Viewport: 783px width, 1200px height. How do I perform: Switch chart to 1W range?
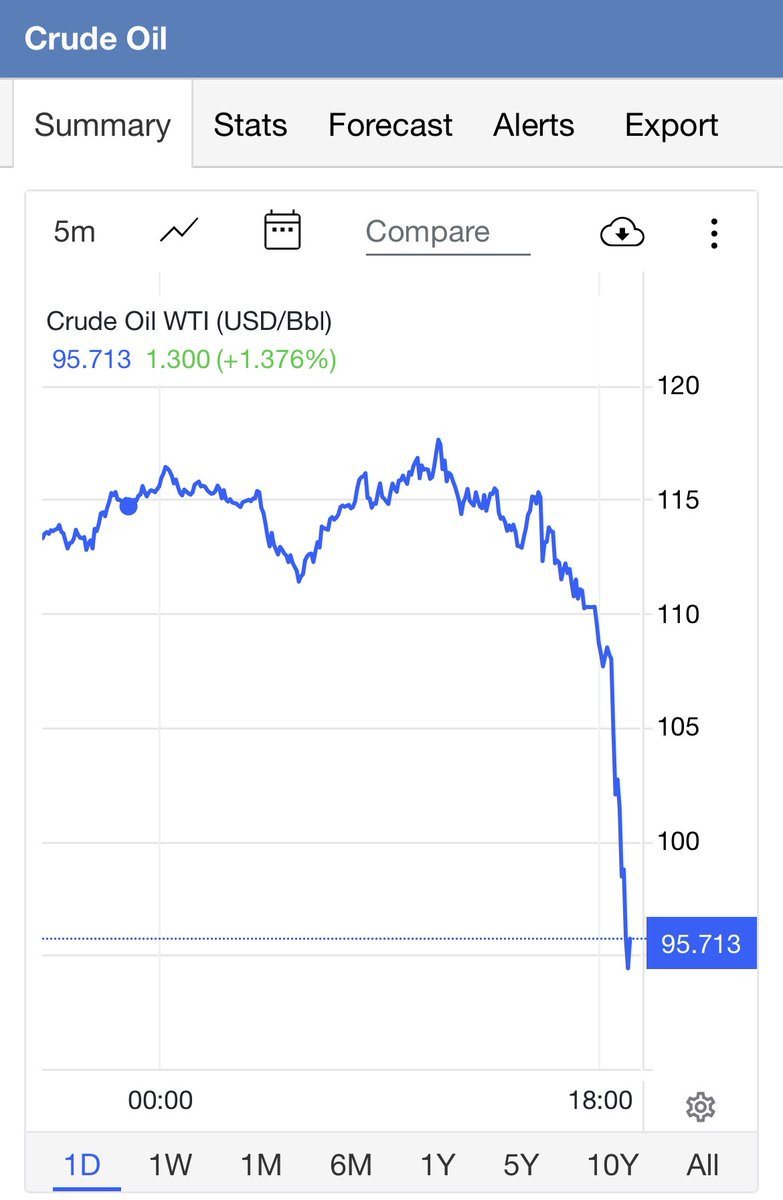(x=170, y=1165)
